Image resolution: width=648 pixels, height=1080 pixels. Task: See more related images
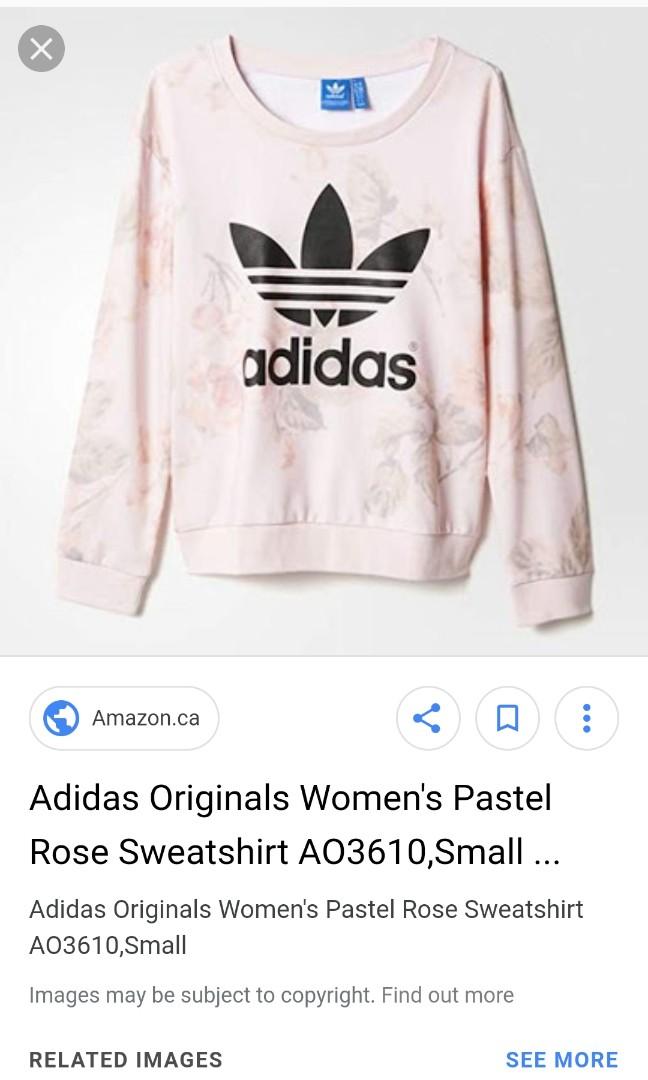pyautogui.click(x=561, y=1059)
